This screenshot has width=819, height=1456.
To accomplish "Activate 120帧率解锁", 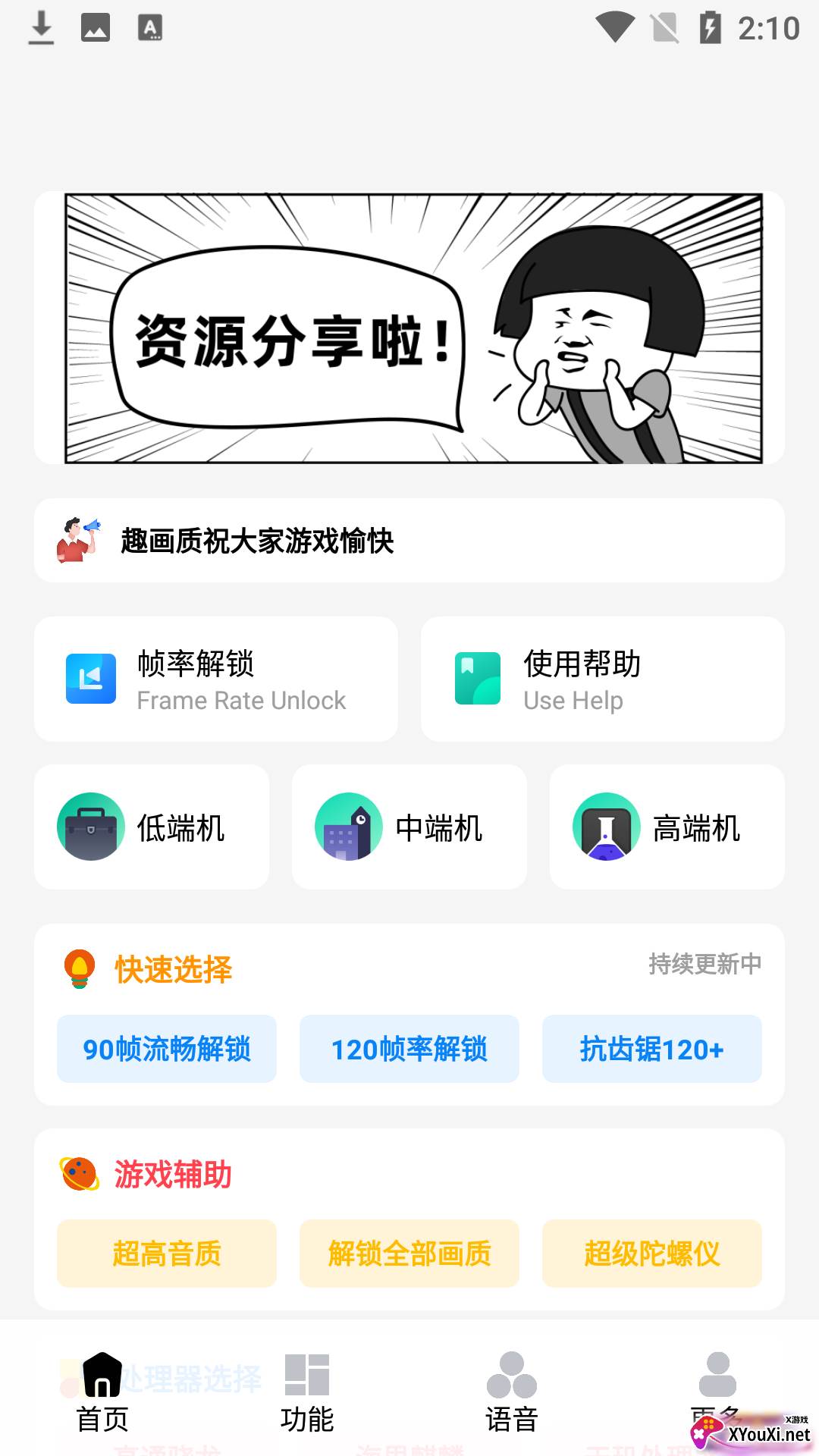I will pyautogui.click(x=409, y=1050).
